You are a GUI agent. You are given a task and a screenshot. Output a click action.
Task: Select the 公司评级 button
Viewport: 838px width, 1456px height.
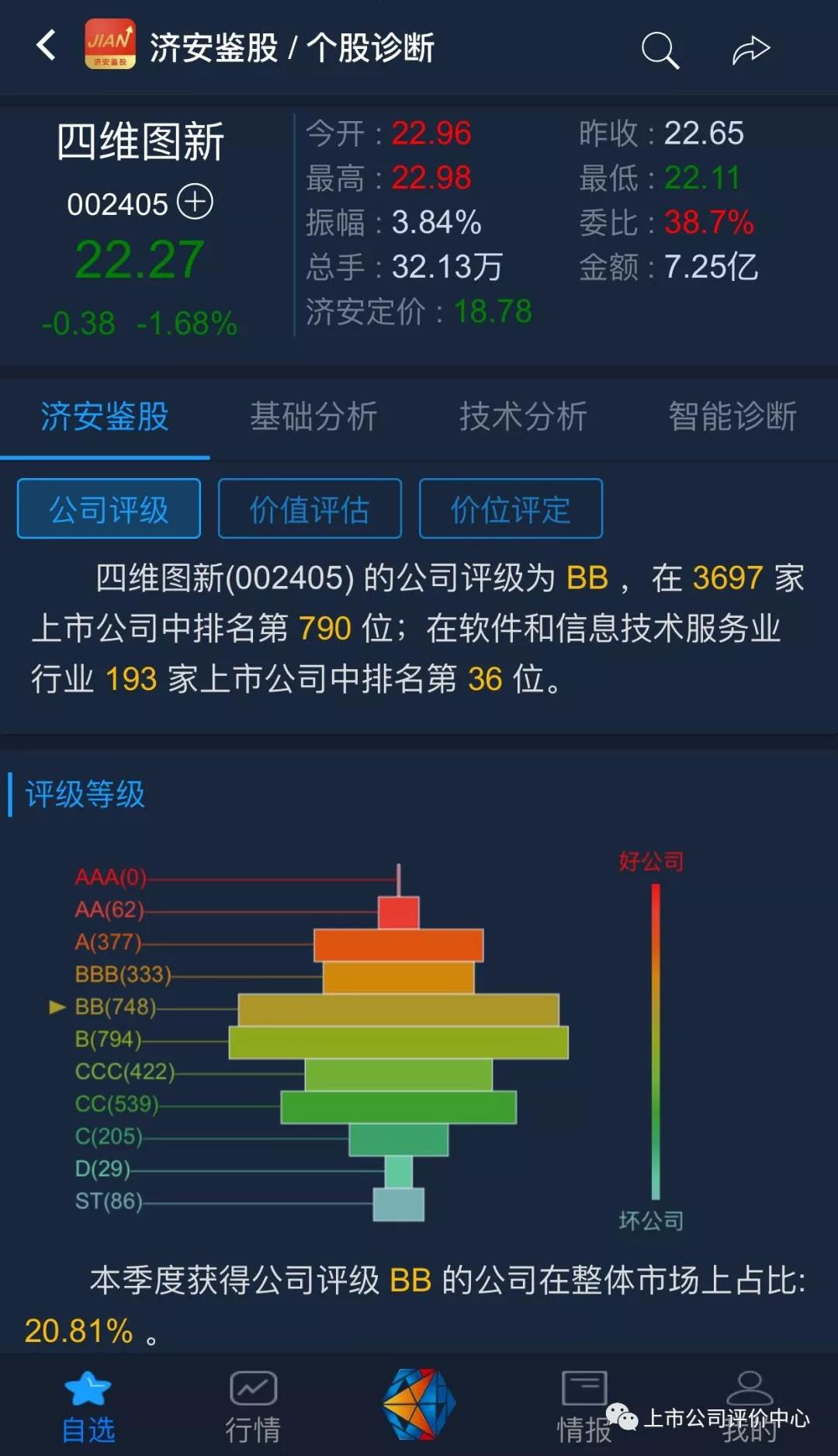109,509
